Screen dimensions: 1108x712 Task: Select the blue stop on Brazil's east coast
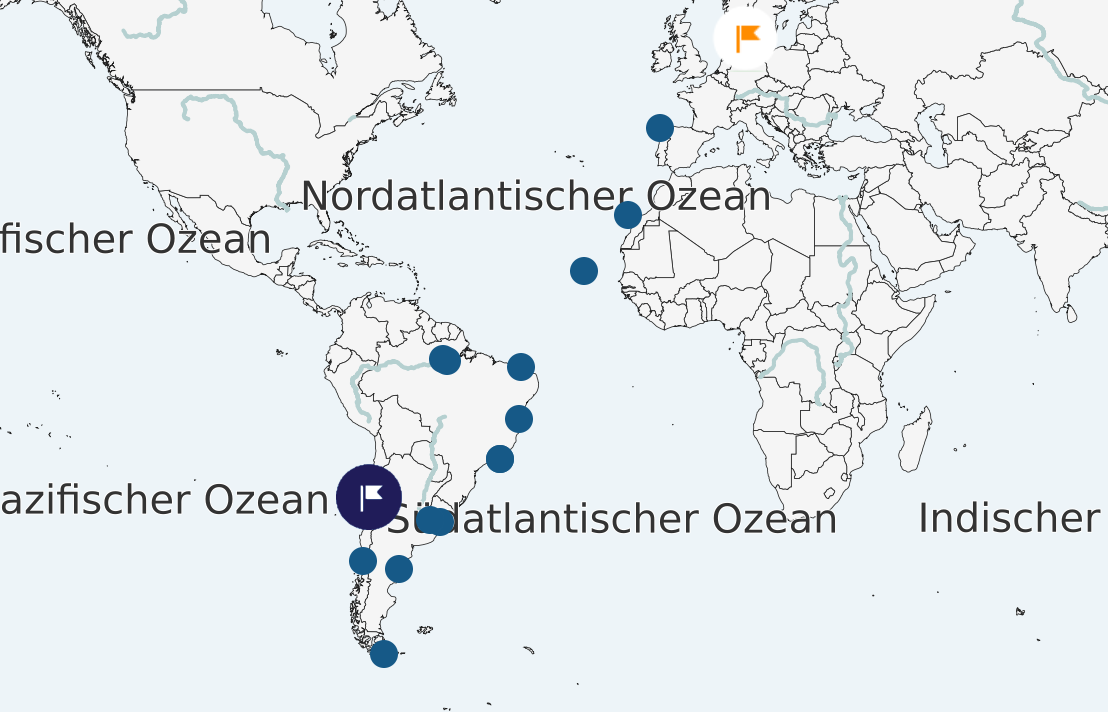519,419
